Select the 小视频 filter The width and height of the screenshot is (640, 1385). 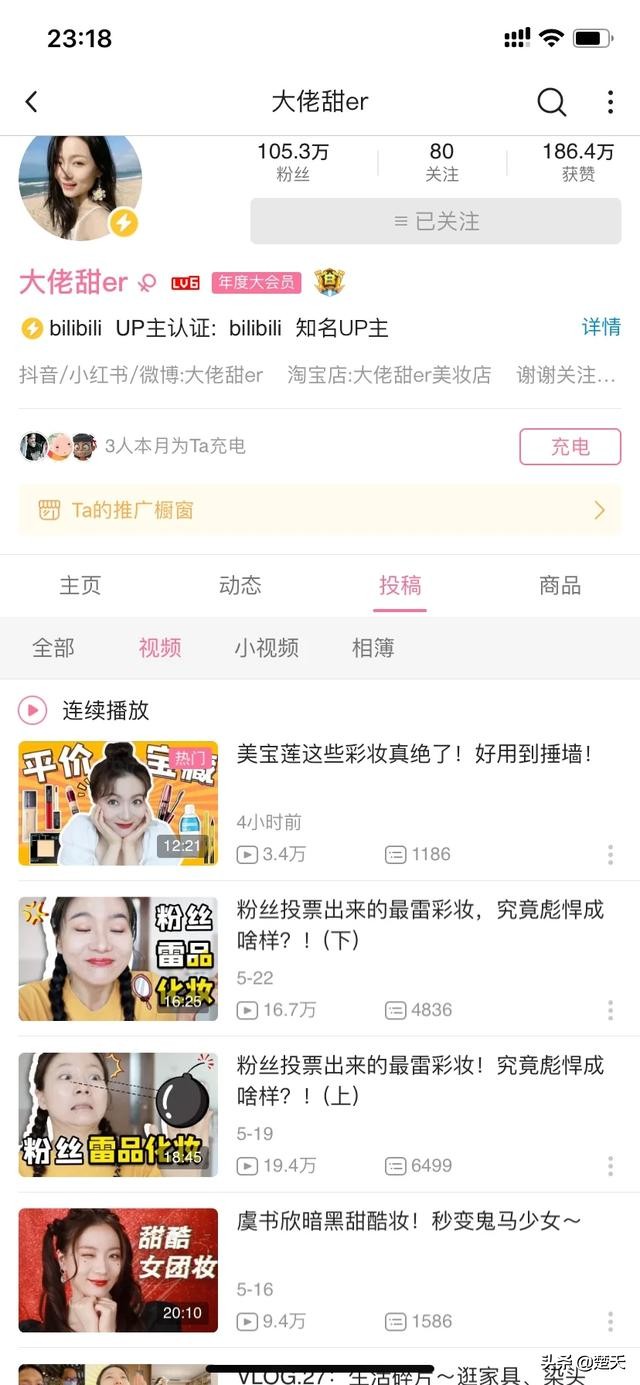pyautogui.click(x=266, y=648)
